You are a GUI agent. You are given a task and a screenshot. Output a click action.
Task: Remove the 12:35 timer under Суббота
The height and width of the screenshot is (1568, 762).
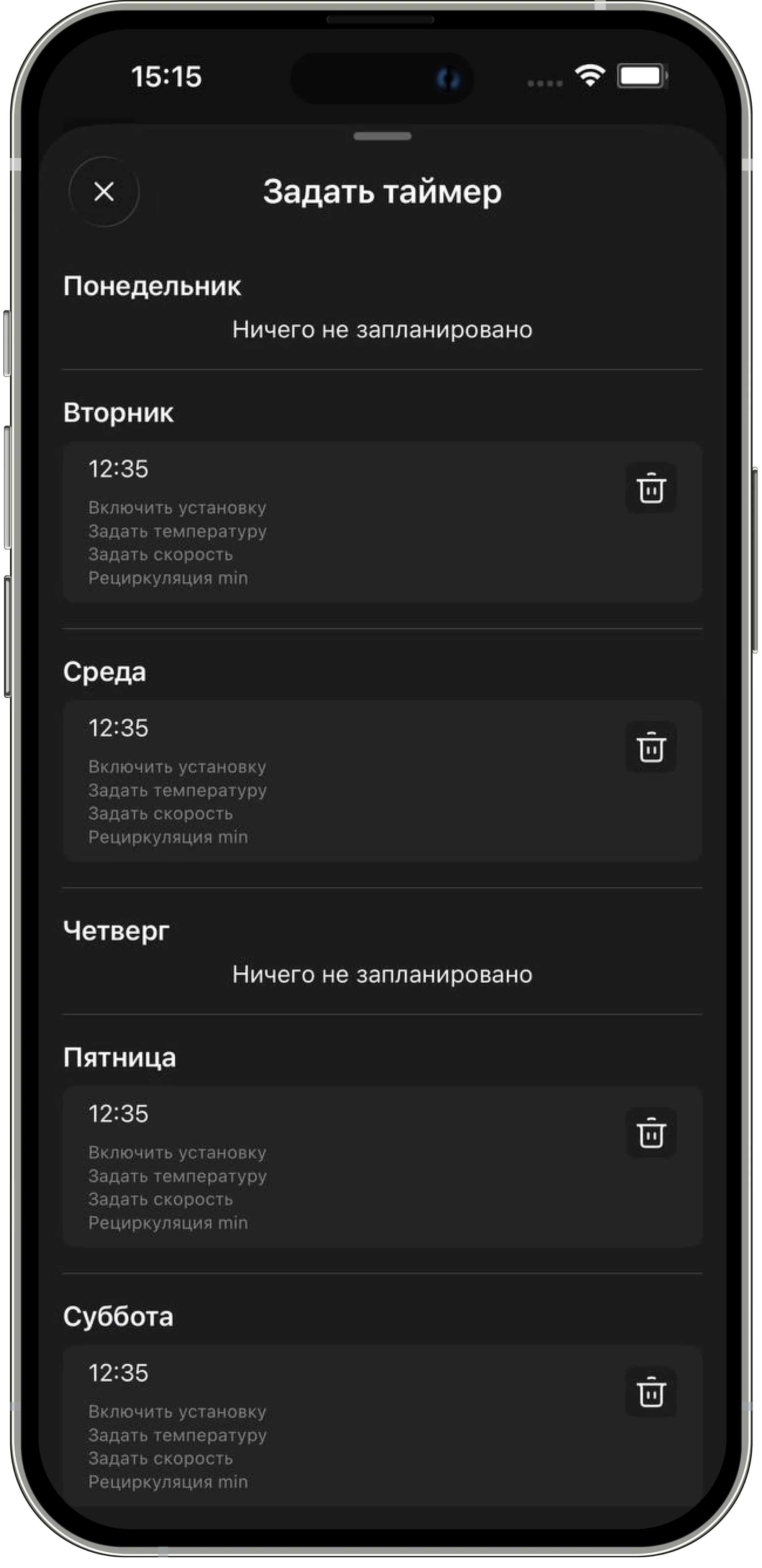651,1392
